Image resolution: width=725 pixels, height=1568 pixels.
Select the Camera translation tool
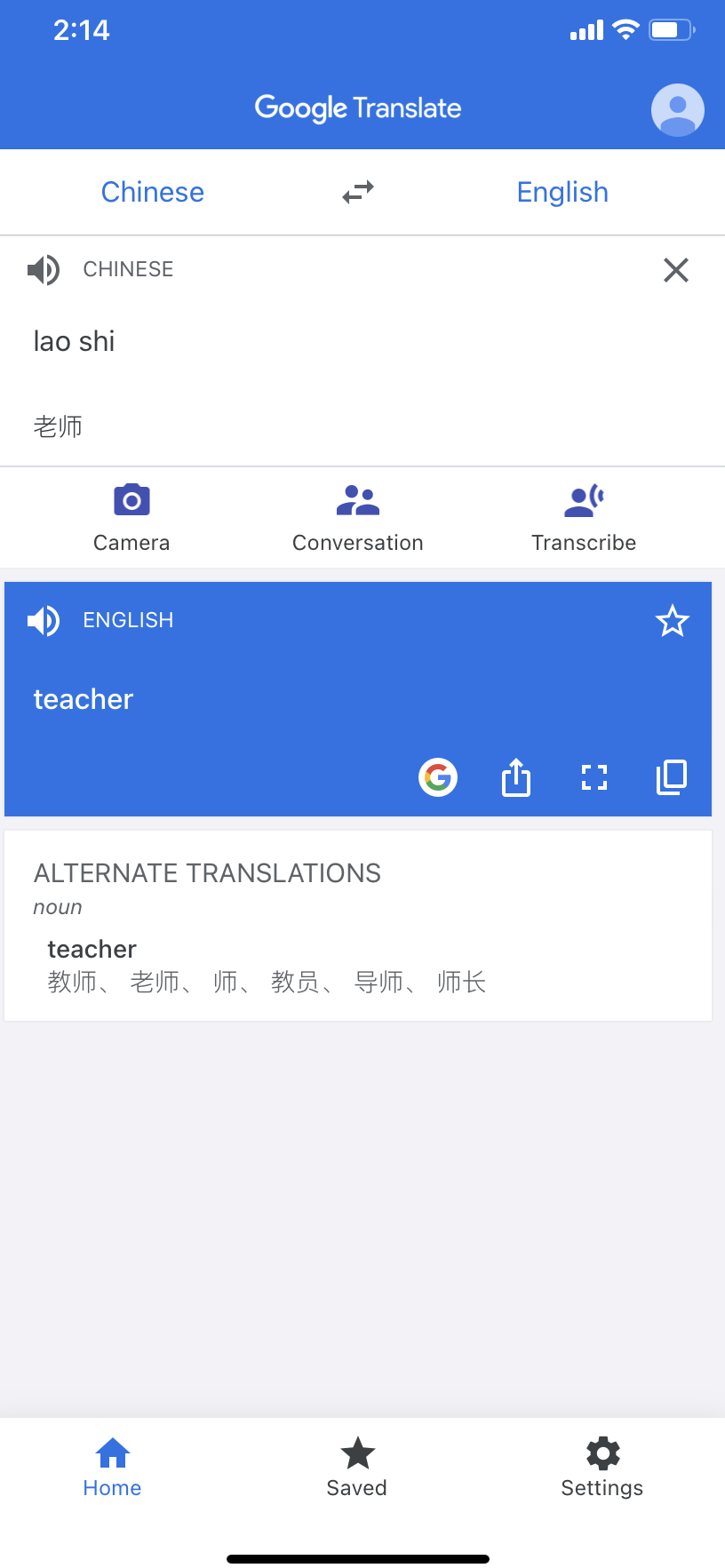pos(131,518)
